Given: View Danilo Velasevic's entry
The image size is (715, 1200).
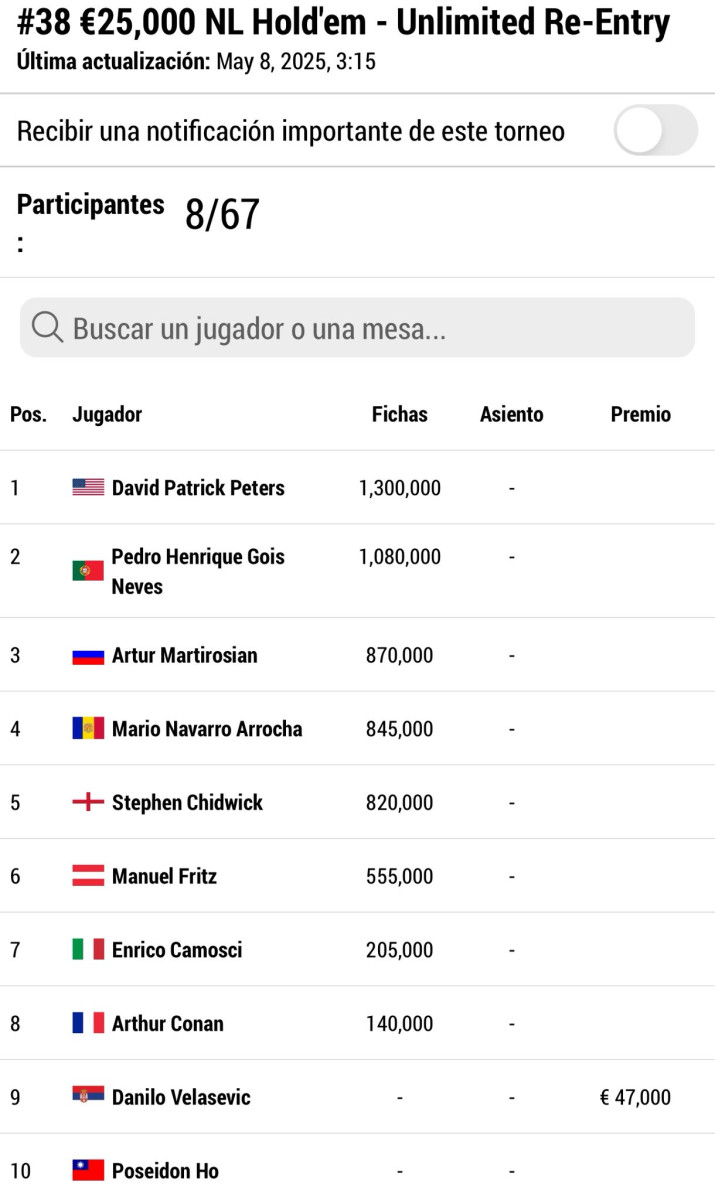Looking at the screenshot, I should (357, 1097).
